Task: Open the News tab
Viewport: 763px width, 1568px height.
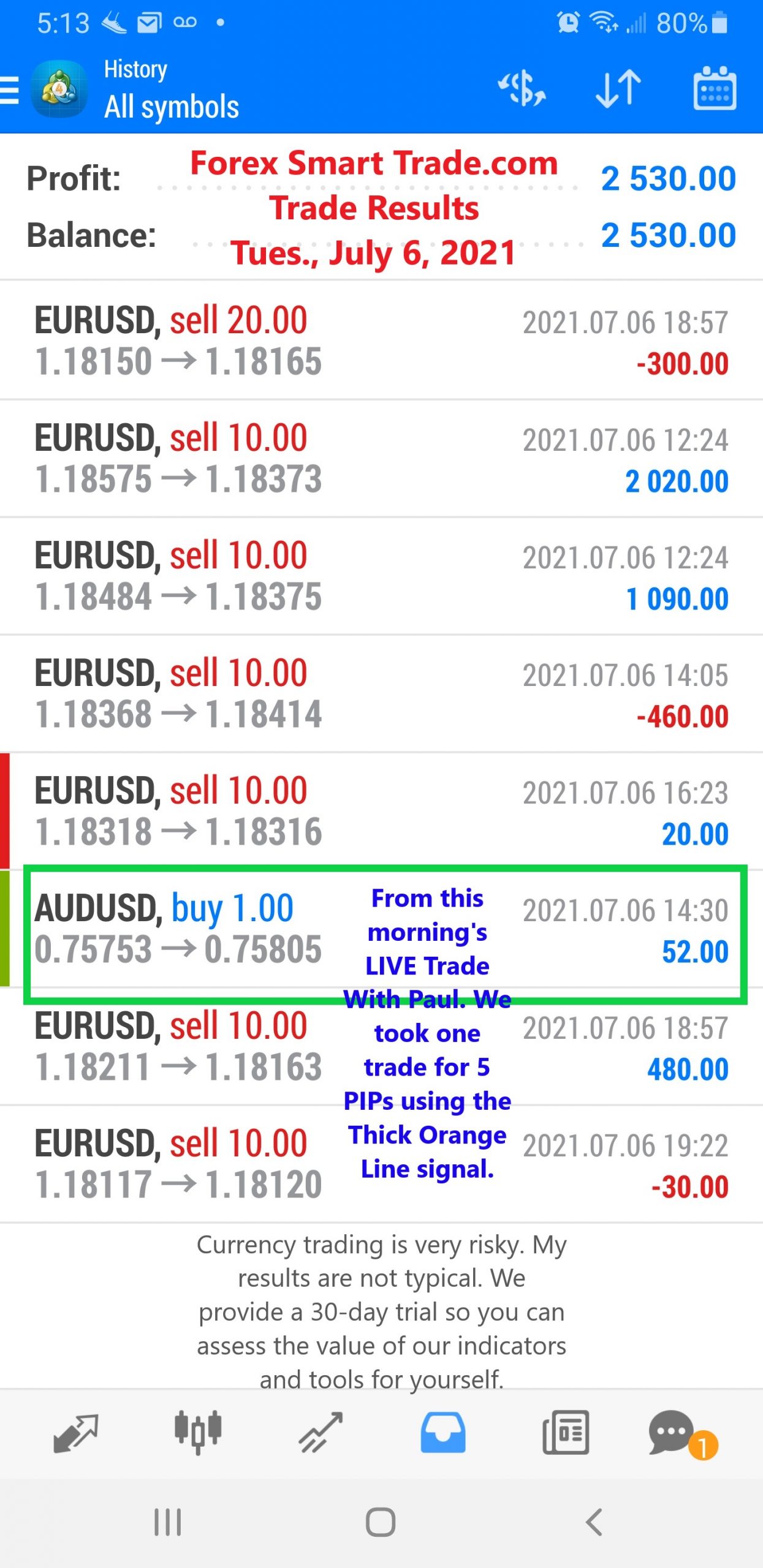Action: click(566, 1433)
